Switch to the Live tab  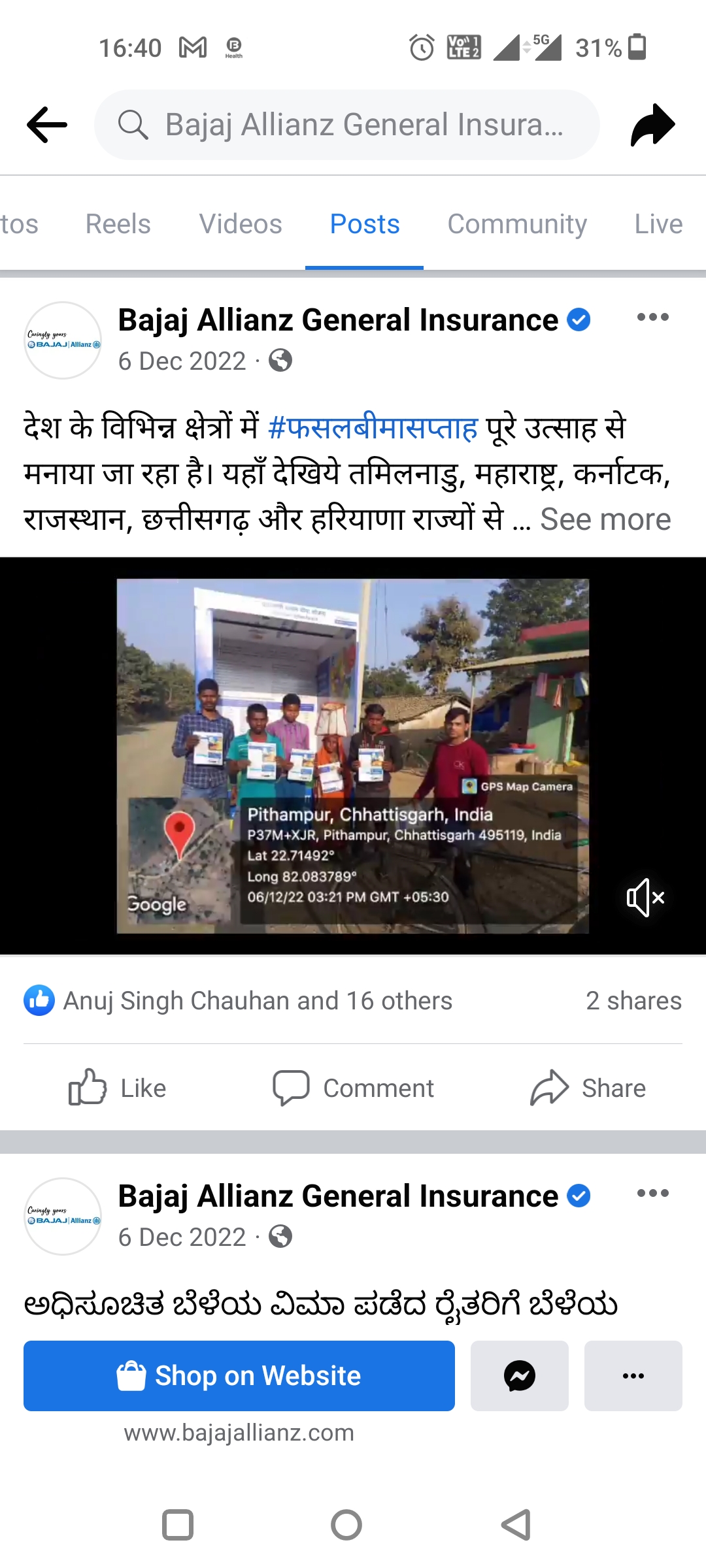click(x=658, y=224)
